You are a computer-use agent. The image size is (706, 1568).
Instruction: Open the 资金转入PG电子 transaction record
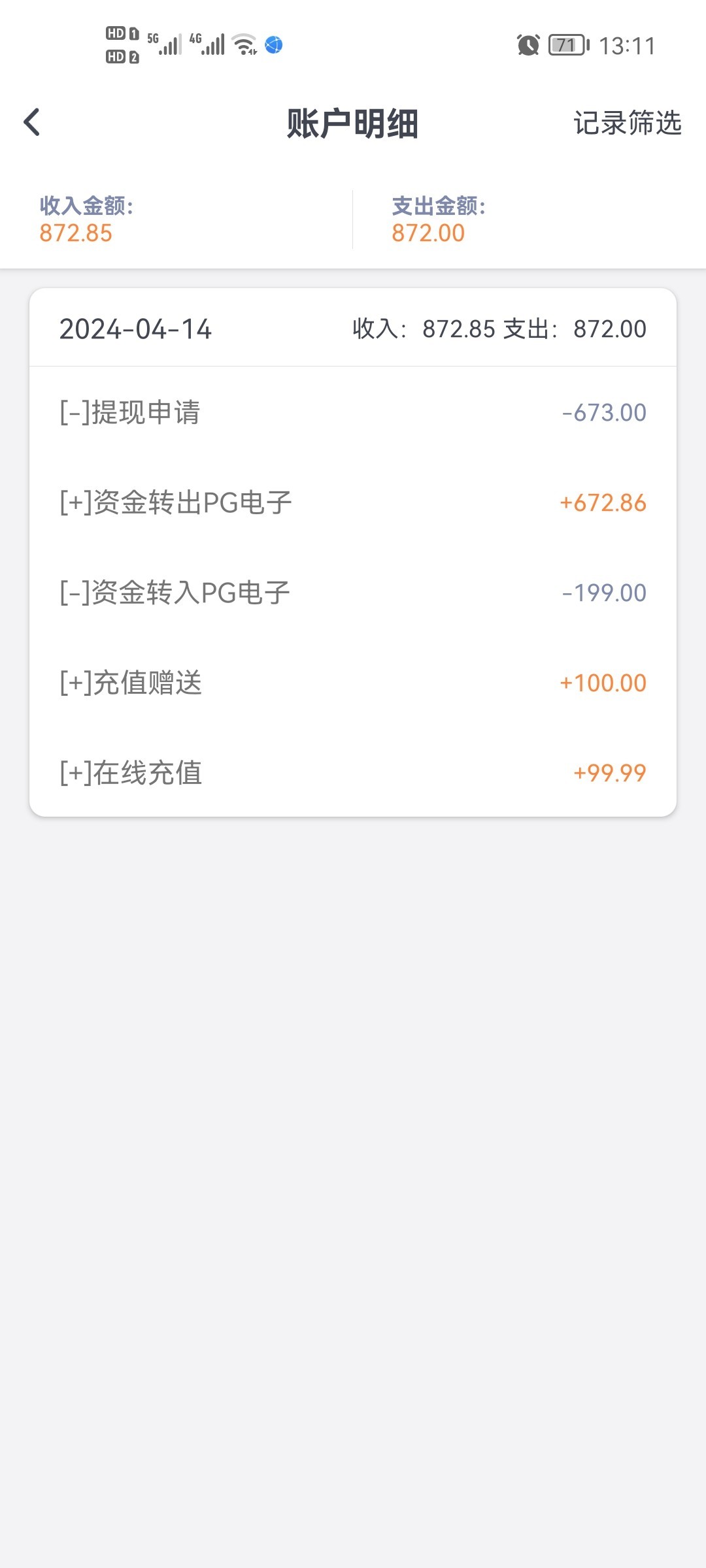(x=353, y=593)
